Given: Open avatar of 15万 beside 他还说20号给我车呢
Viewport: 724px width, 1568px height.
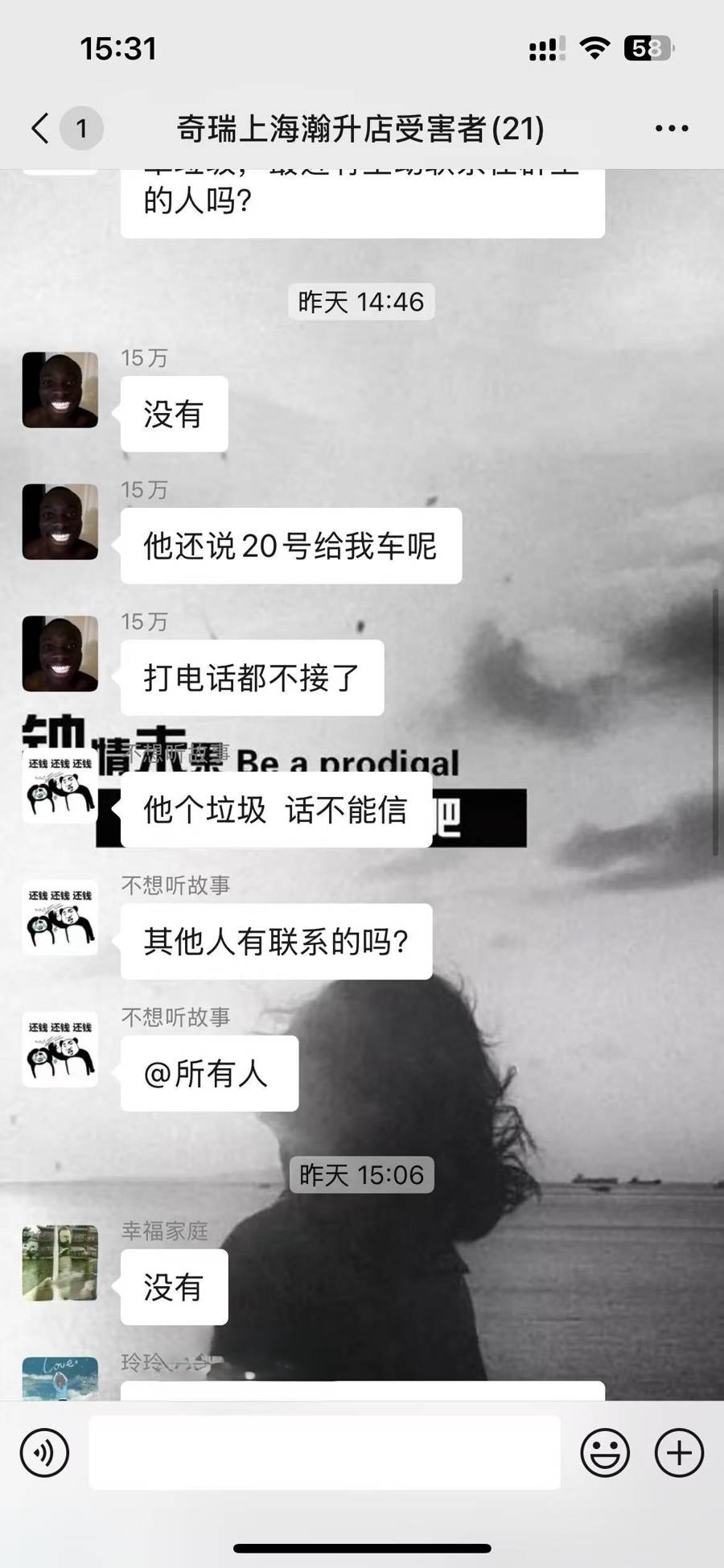Looking at the screenshot, I should coord(60,522).
